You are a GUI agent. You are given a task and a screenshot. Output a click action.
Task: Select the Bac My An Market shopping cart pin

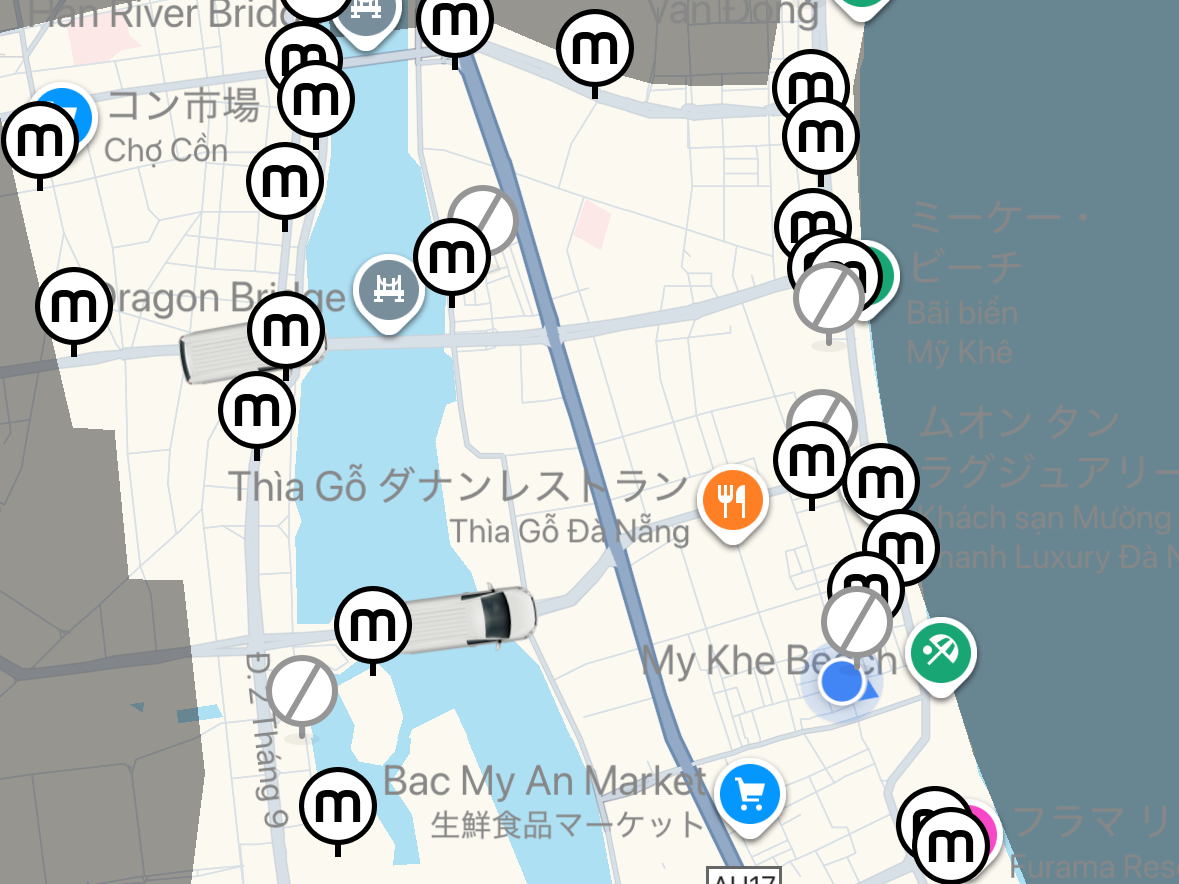750,795
